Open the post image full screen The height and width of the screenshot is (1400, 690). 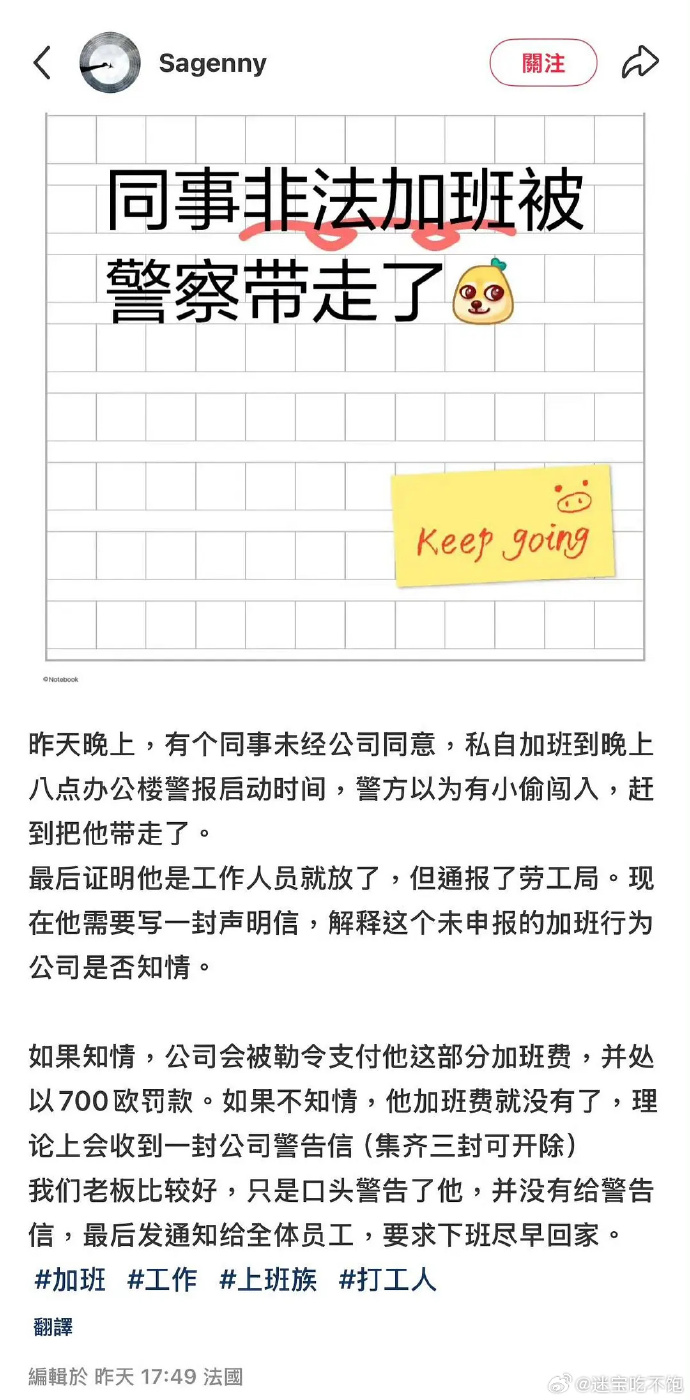point(345,390)
